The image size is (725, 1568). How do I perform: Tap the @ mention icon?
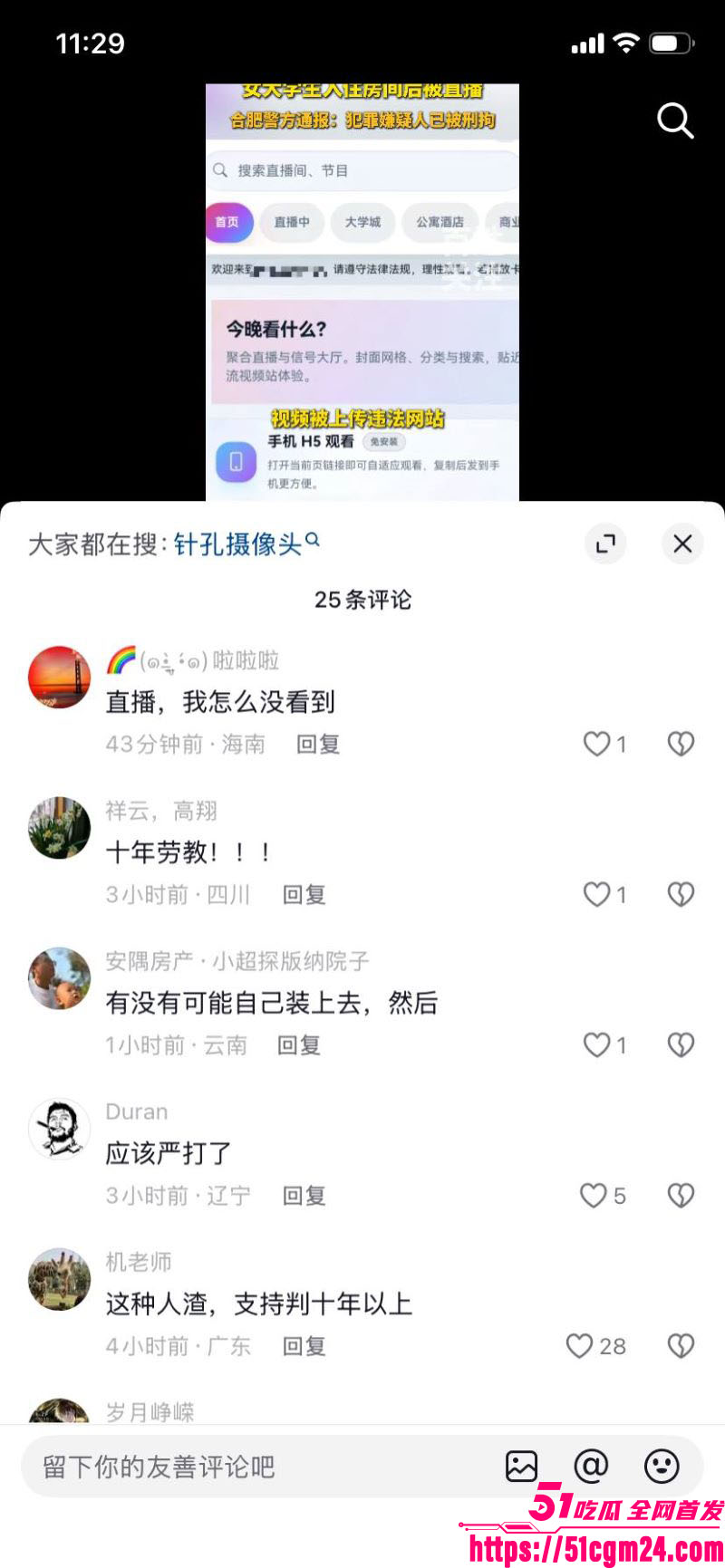pyautogui.click(x=592, y=1466)
